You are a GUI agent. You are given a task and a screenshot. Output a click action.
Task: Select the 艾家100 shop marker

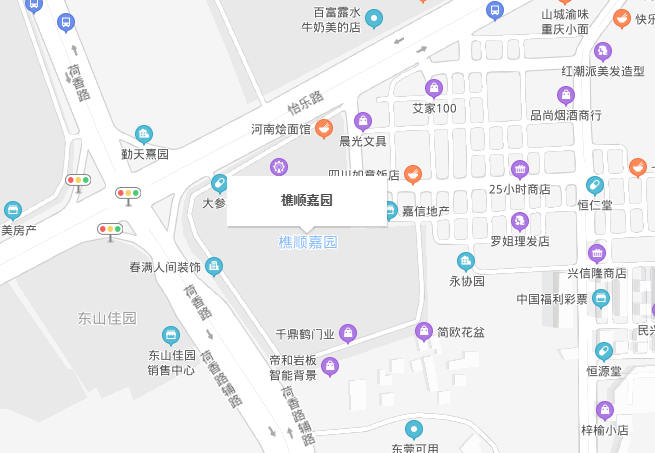pos(434,88)
